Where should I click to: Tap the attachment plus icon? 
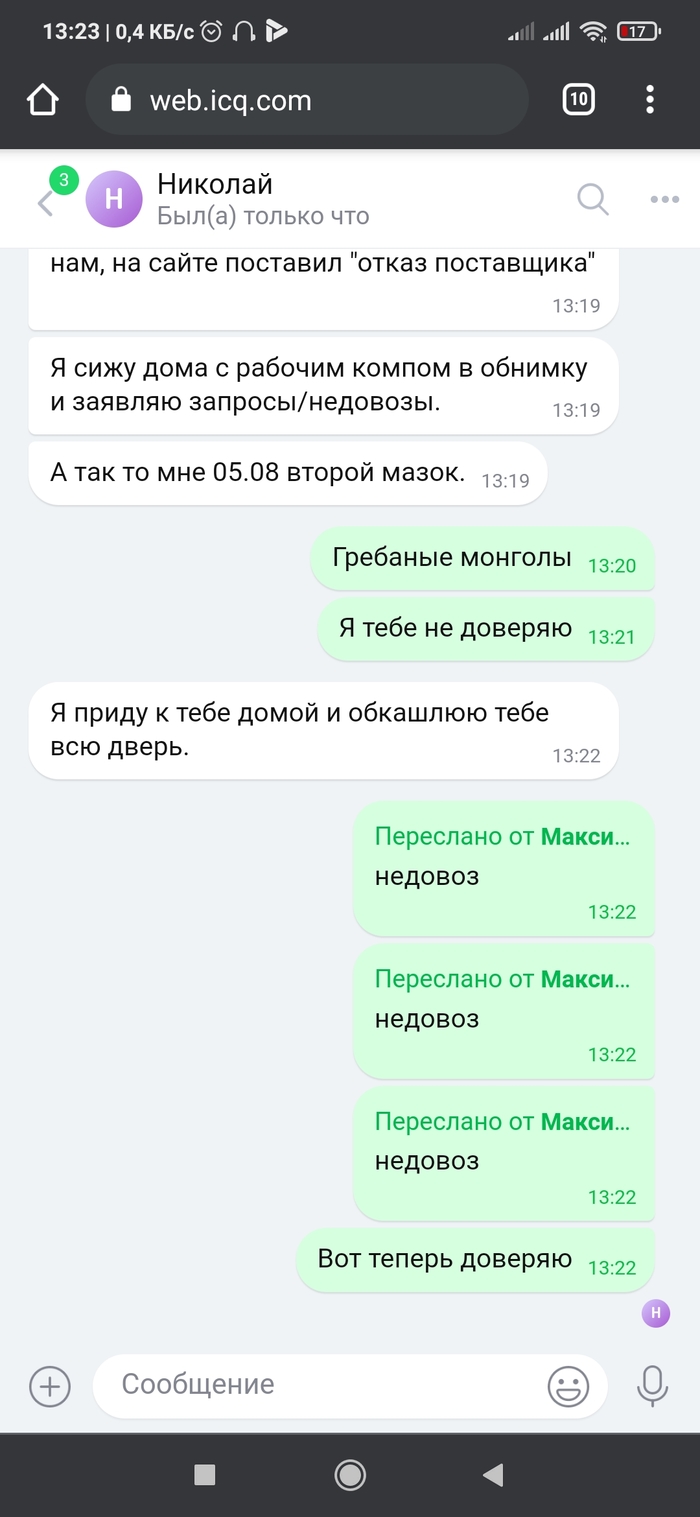click(x=49, y=1386)
